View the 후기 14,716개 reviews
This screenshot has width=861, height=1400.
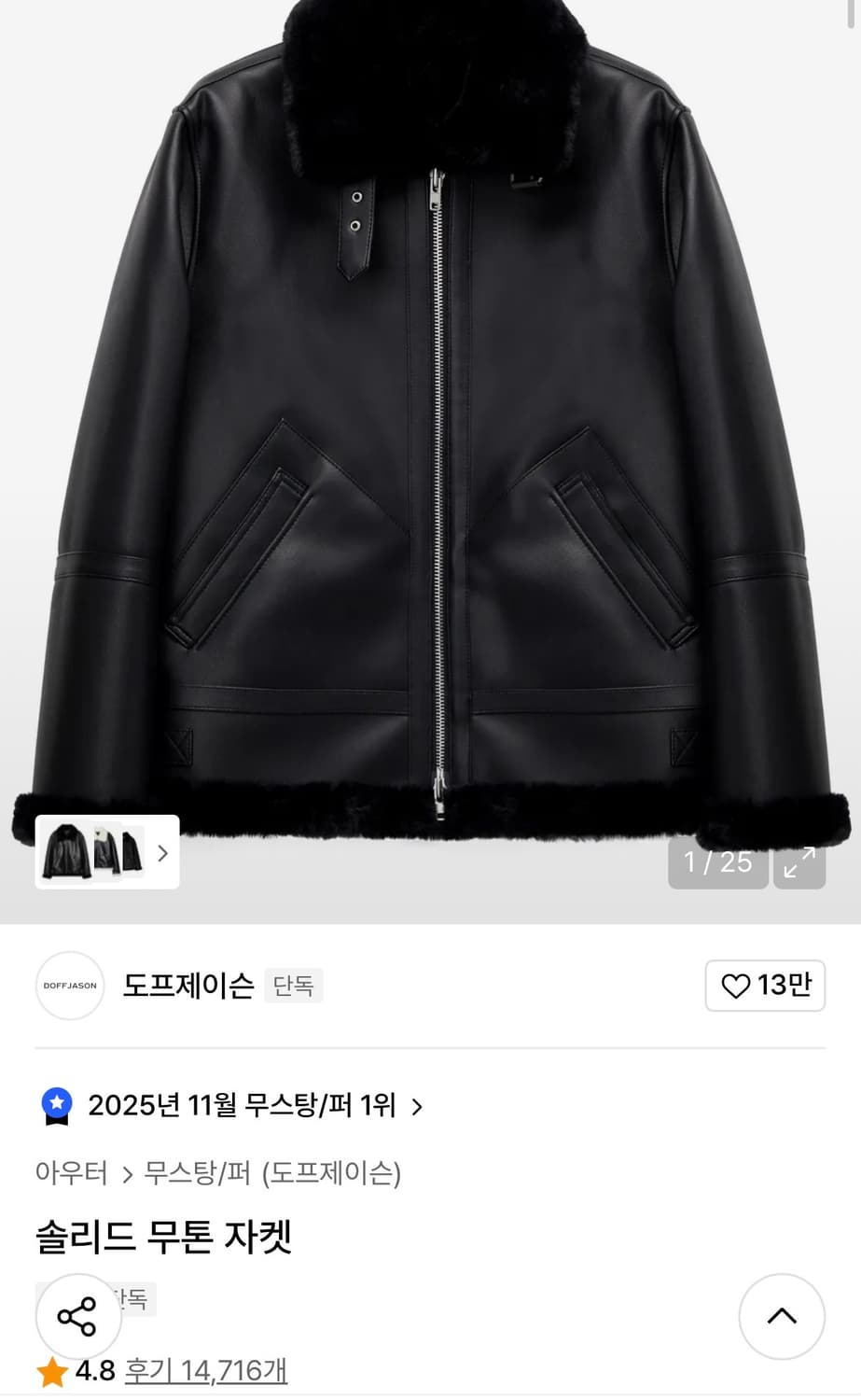click(x=205, y=1371)
